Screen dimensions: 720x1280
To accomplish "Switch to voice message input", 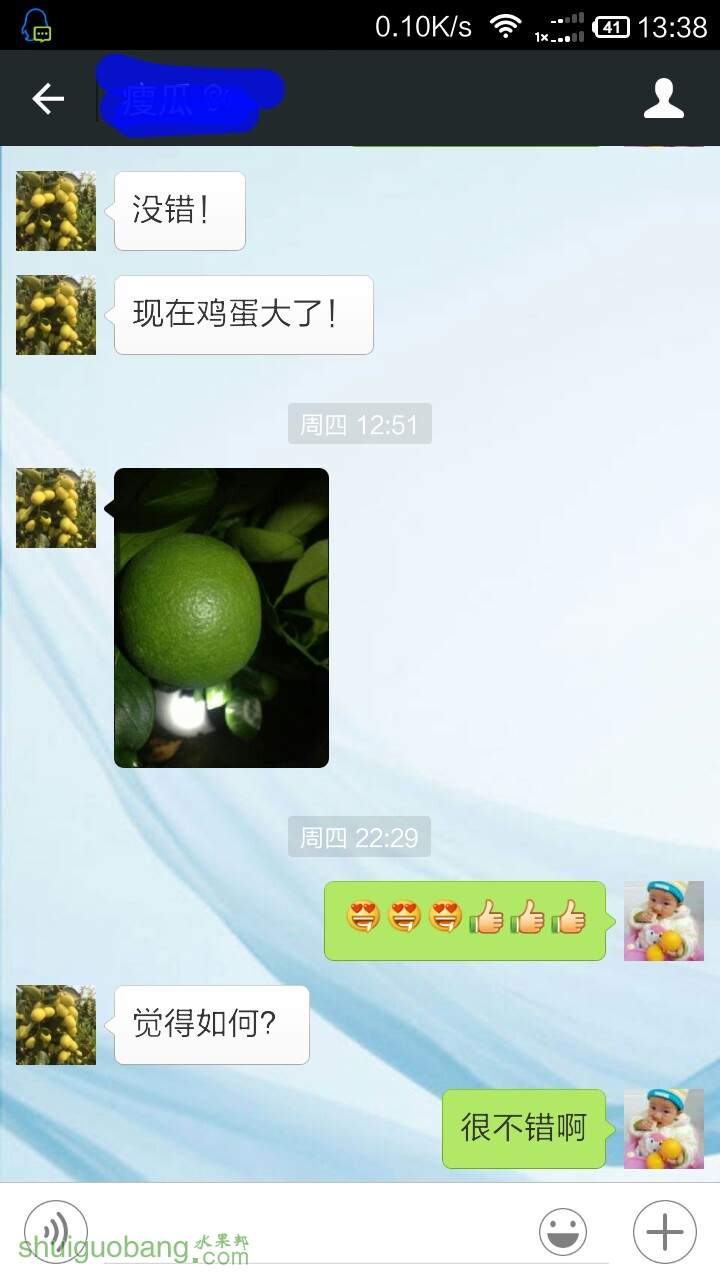I will tap(56, 1231).
